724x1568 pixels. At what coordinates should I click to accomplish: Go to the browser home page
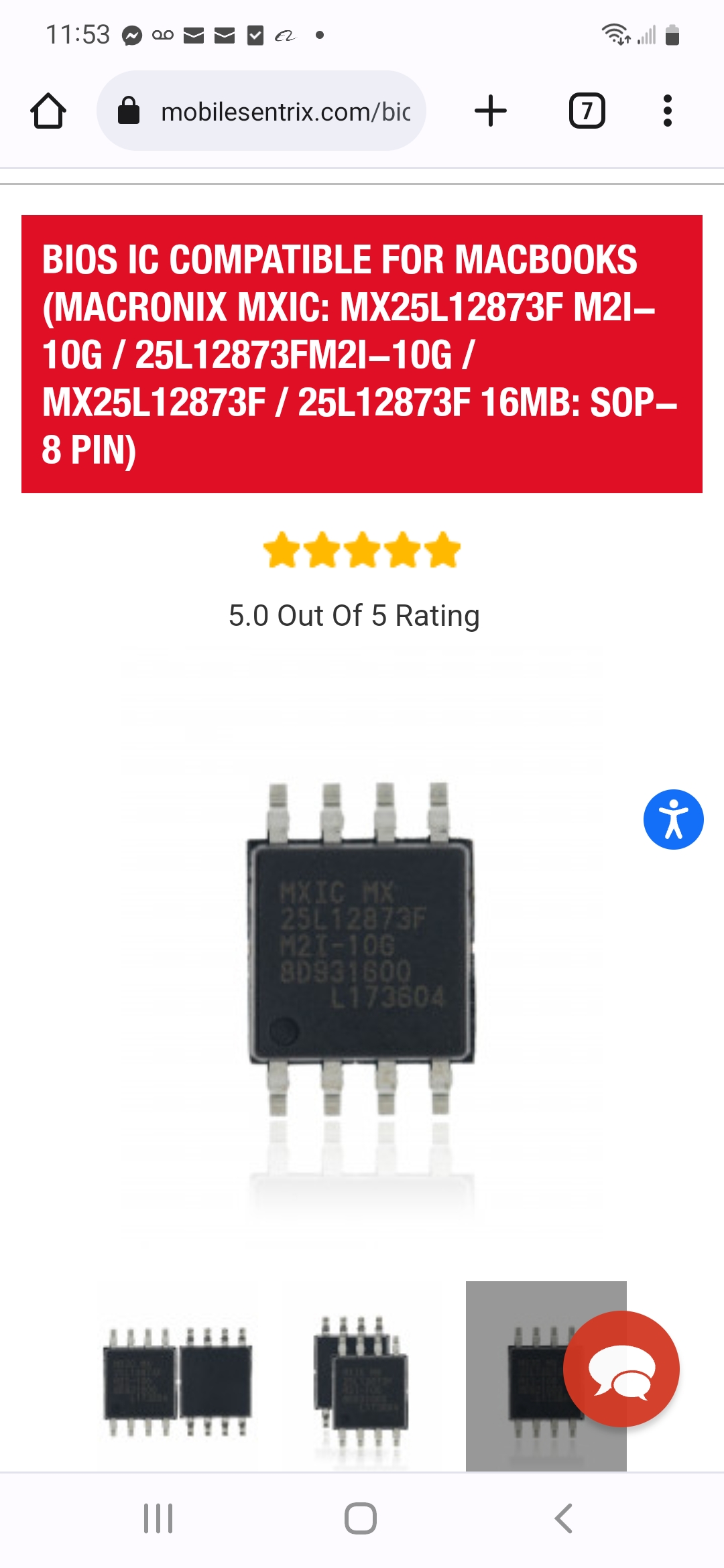[x=48, y=111]
